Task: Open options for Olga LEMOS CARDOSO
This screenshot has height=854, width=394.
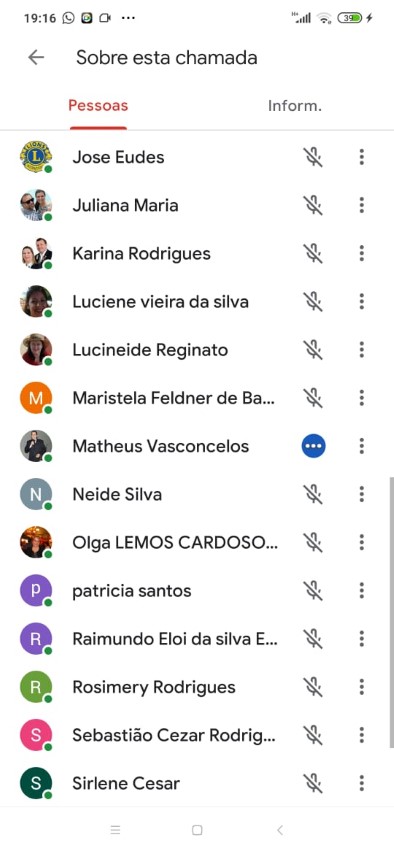Action: click(361, 542)
